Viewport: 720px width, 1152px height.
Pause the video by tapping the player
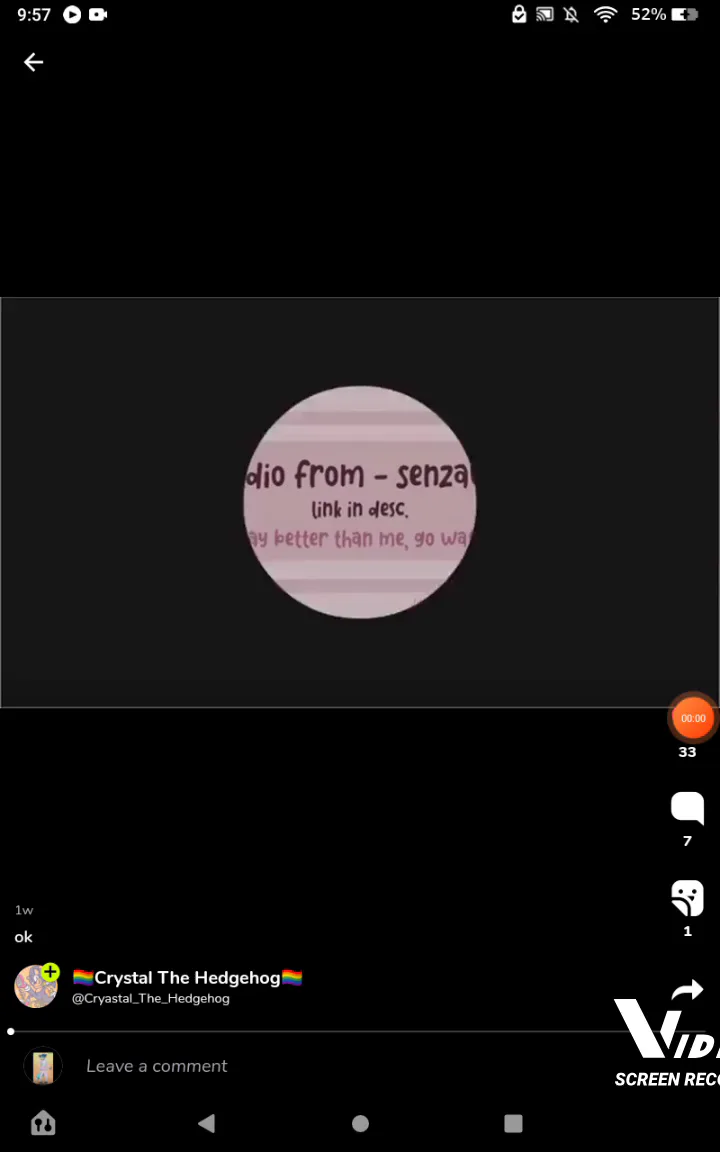(x=360, y=502)
